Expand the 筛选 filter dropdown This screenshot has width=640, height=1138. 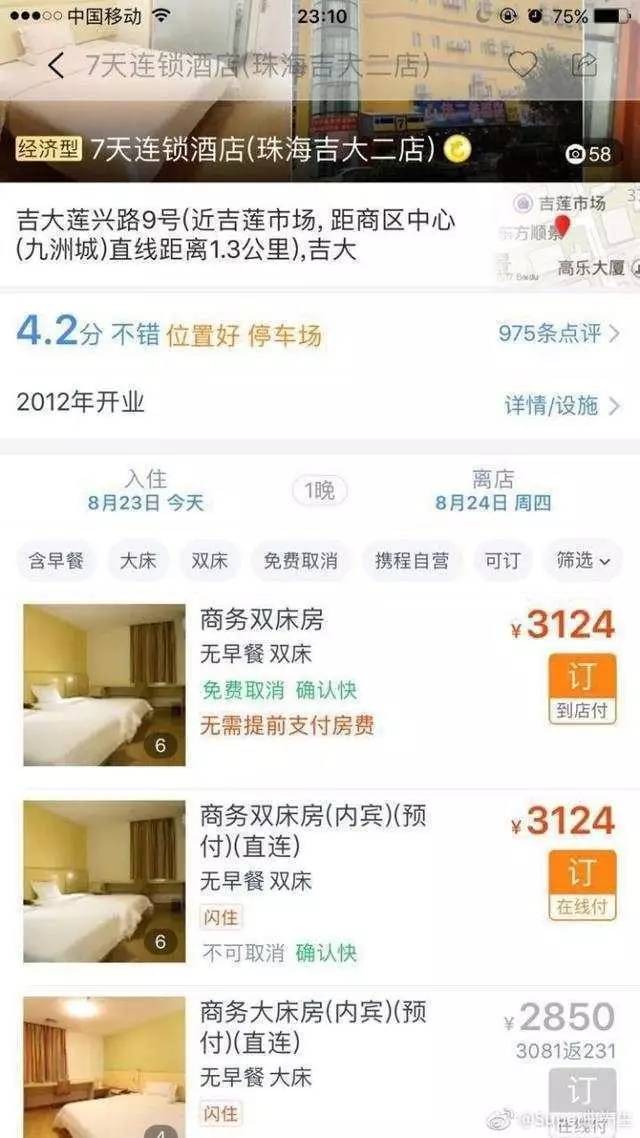pyautogui.click(x=582, y=561)
